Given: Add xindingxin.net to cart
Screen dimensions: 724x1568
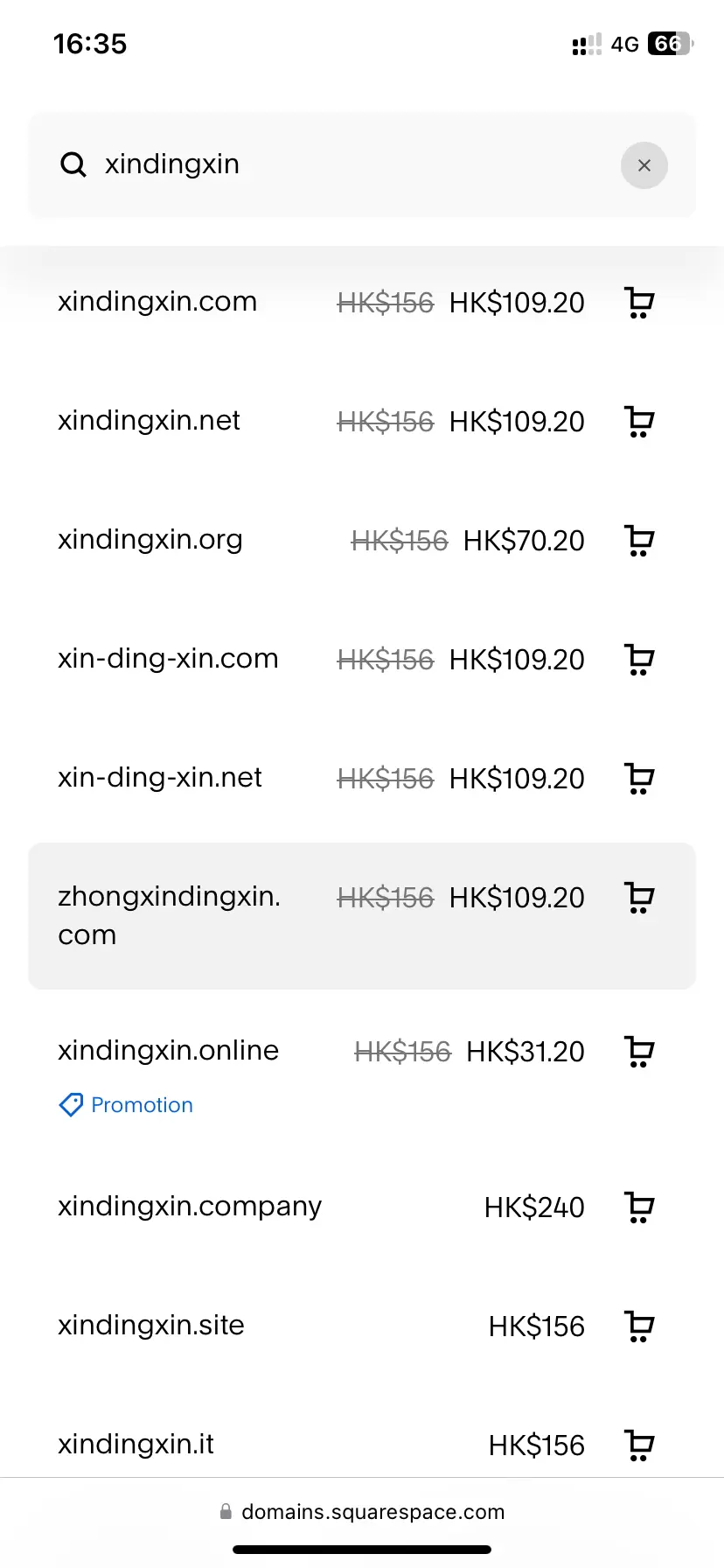Looking at the screenshot, I should click(x=640, y=422).
